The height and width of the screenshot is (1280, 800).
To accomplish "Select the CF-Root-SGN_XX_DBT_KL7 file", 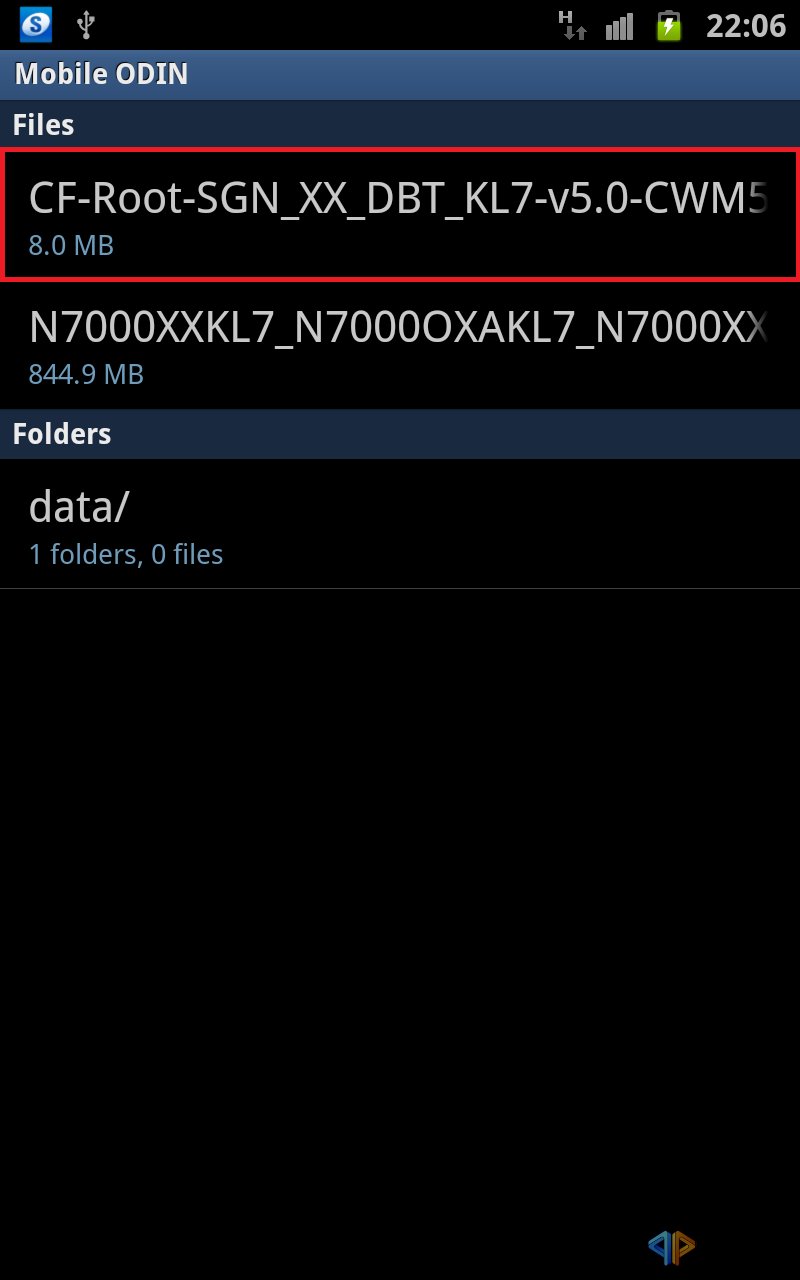I will click(x=400, y=215).
